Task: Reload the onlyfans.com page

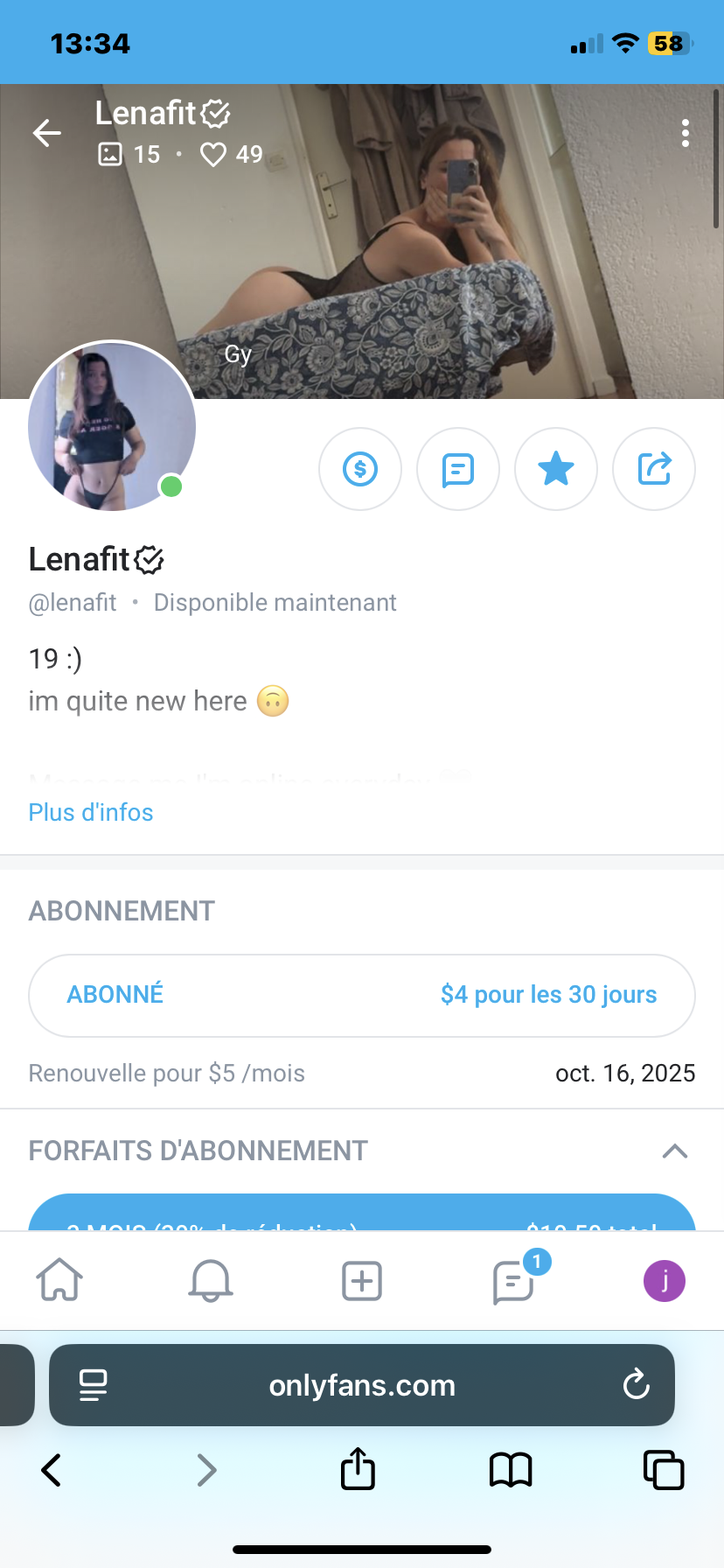Action: pyautogui.click(x=636, y=1385)
